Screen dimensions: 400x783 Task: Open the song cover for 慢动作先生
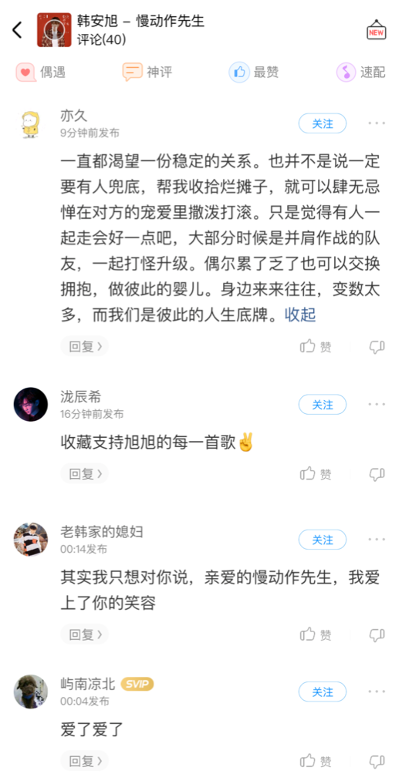54,30
